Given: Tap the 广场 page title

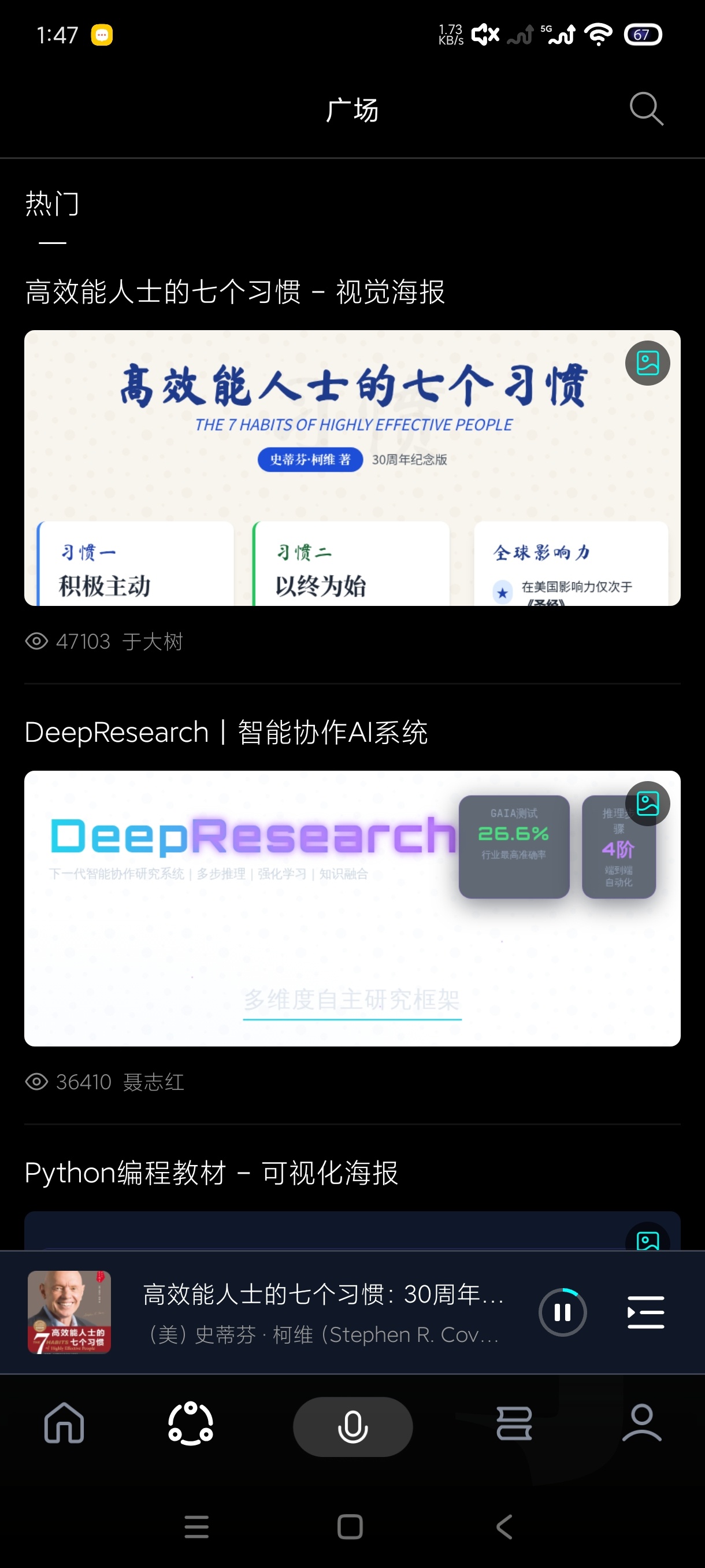Looking at the screenshot, I should click(x=352, y=109).
